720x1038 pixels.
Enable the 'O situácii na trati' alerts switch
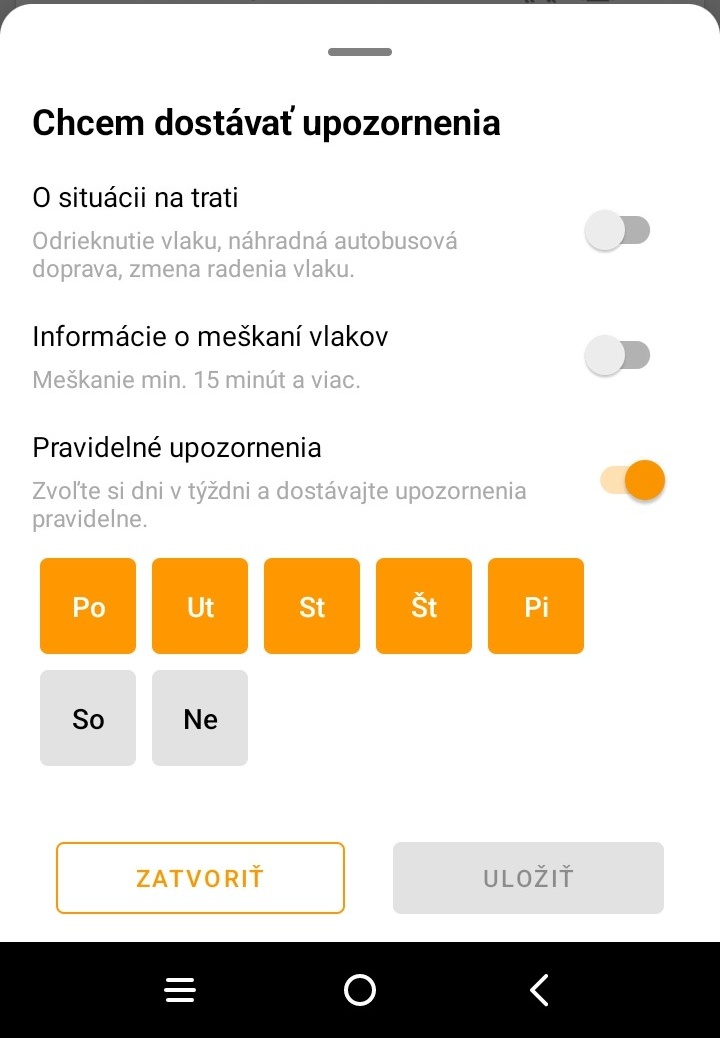[x=617, y=231]
